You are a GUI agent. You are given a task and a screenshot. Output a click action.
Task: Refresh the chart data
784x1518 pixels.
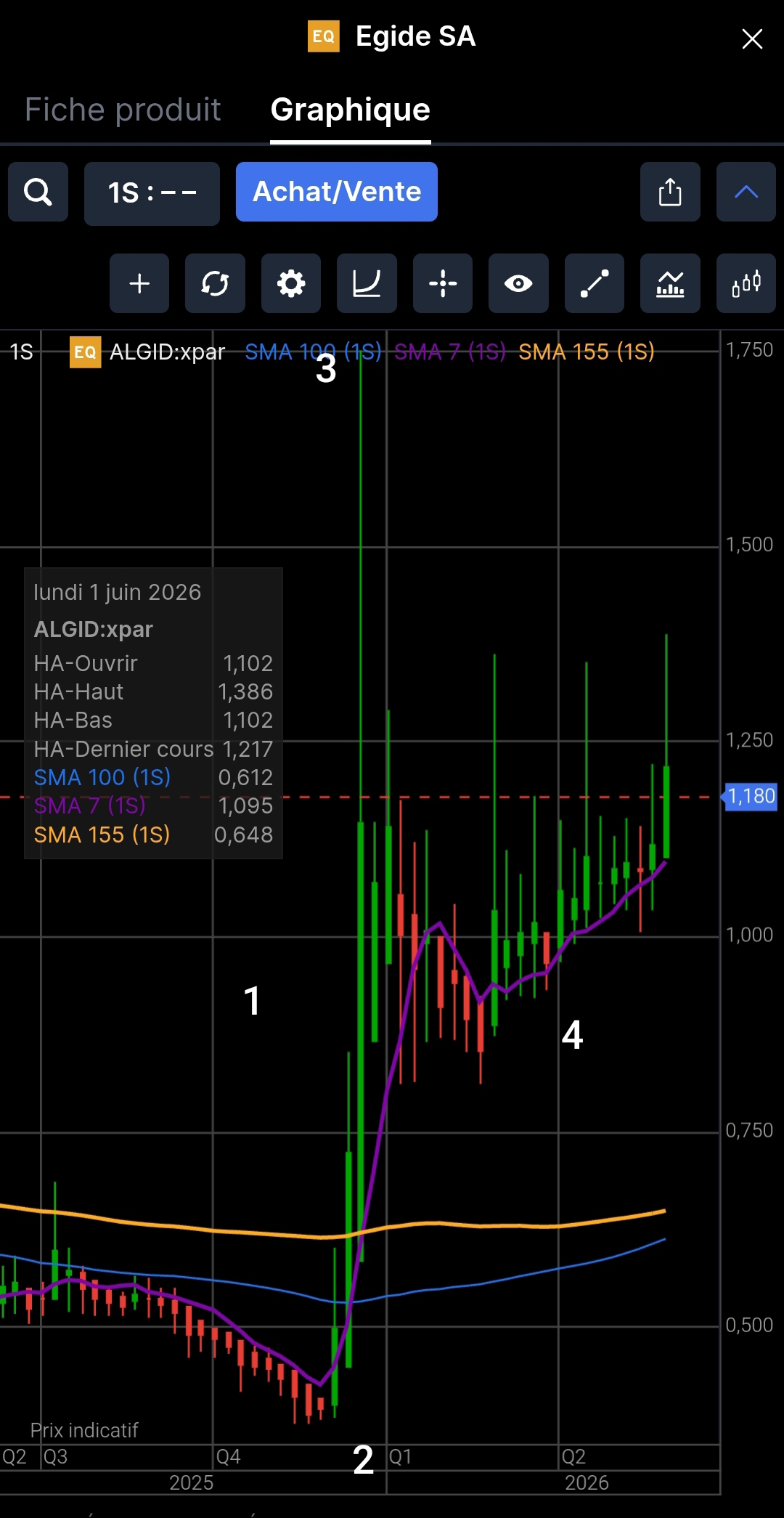[x=215, y=283]
